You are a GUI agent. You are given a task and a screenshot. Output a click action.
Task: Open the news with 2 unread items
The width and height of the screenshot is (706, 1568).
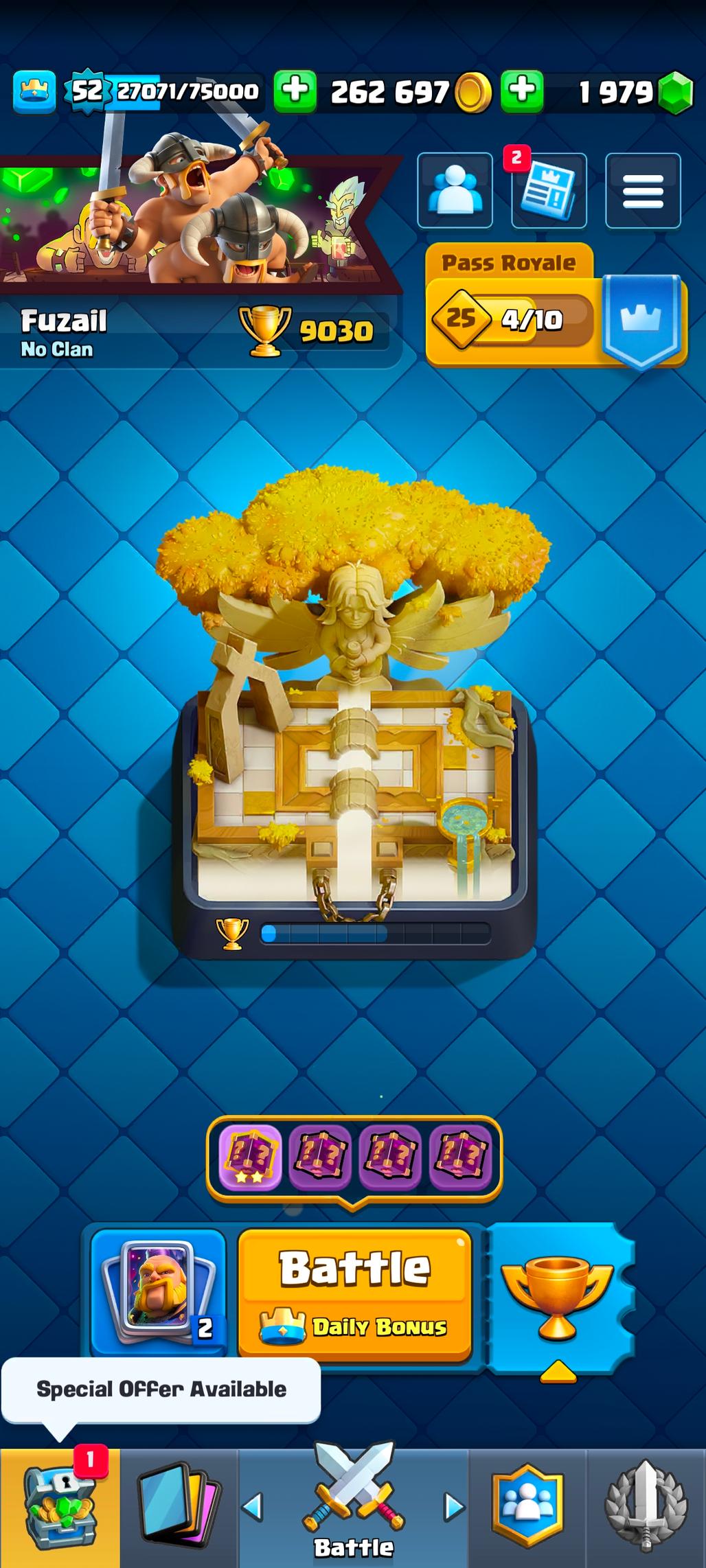548,190
